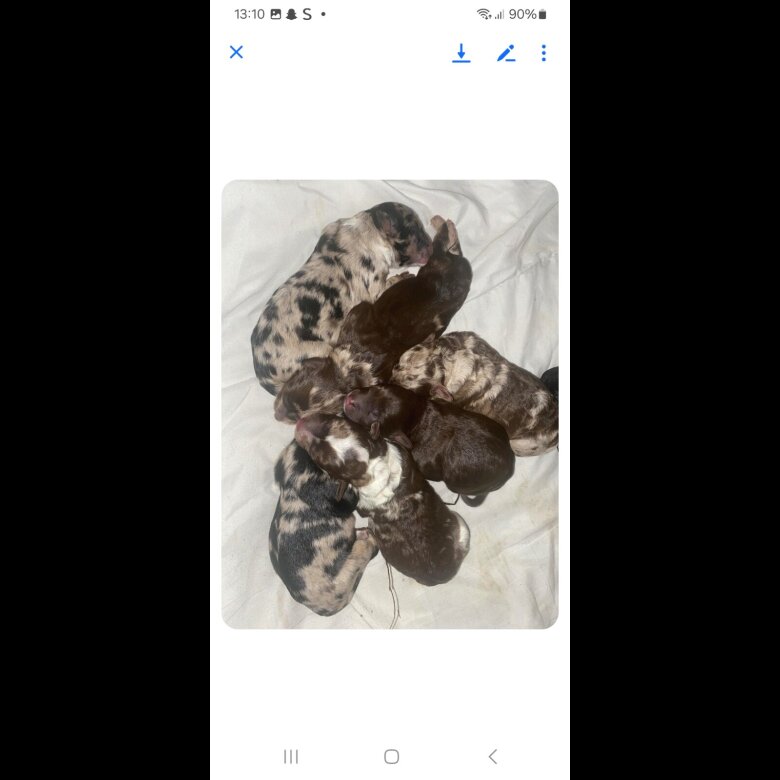This screenshot has width=780, height=780.
Task: Open the three-dot overflow menu
Action: 543,53
